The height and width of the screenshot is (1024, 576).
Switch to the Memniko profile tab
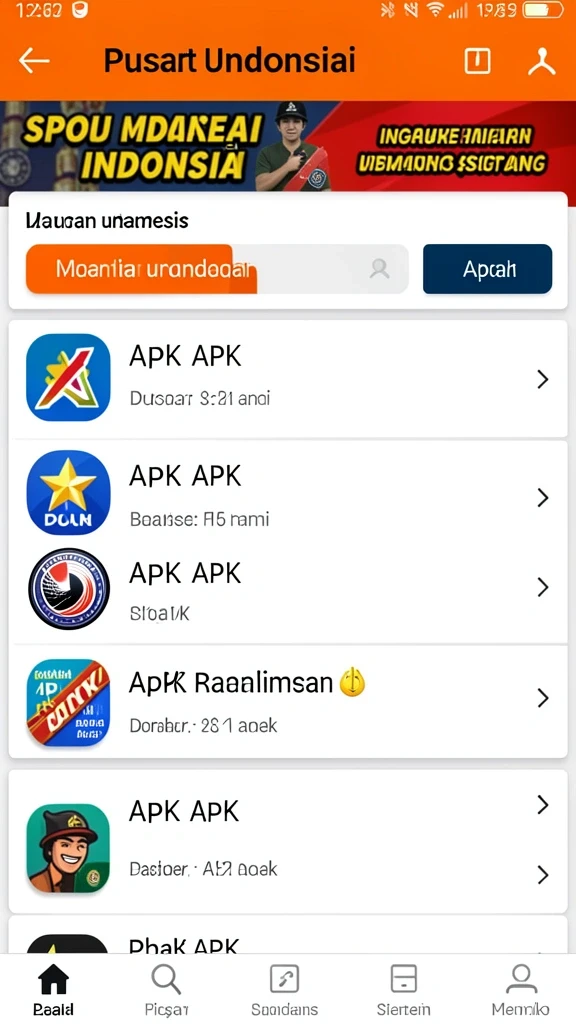(520, 990)
